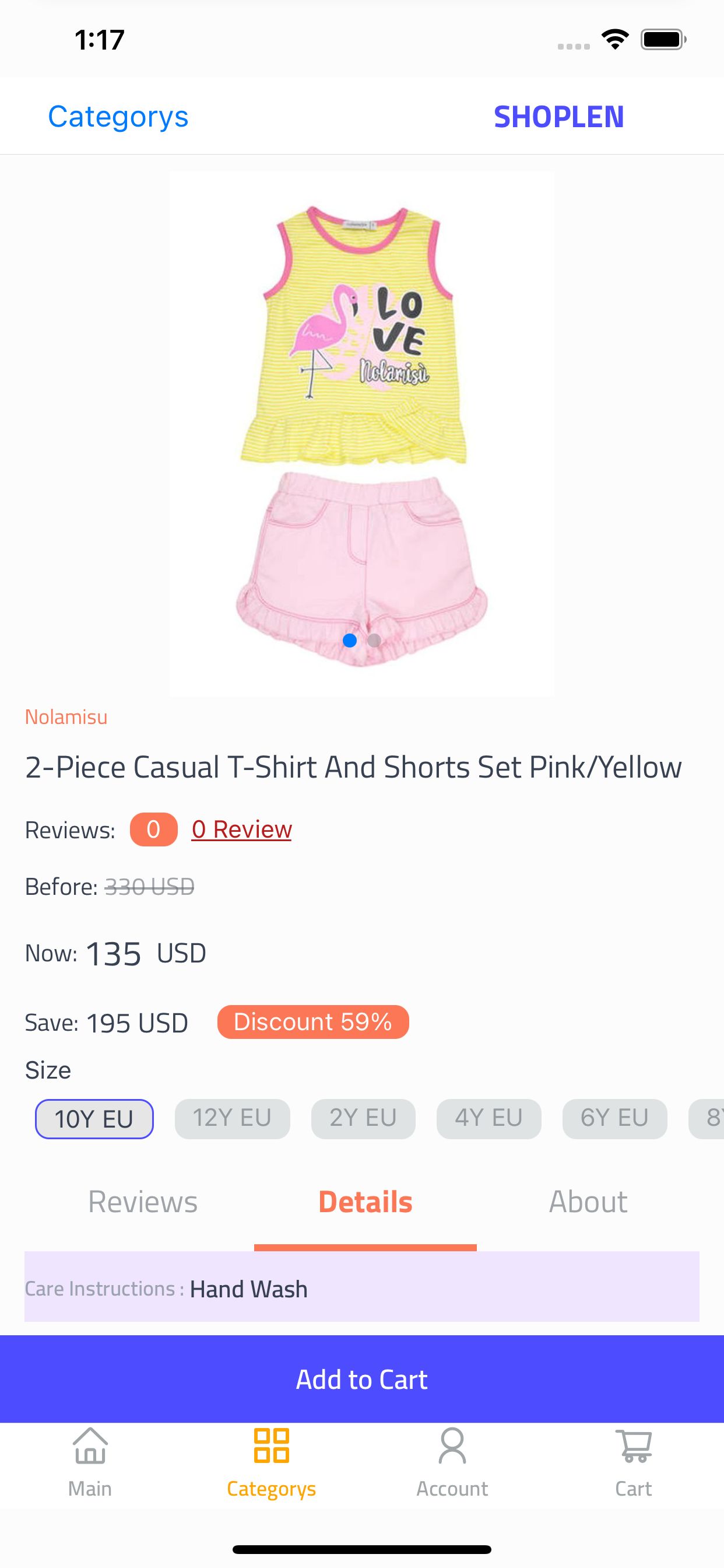The width and height of the screenshot is (724, 1568).
Task: Go to the Main tab
Action: [90, 1464]
